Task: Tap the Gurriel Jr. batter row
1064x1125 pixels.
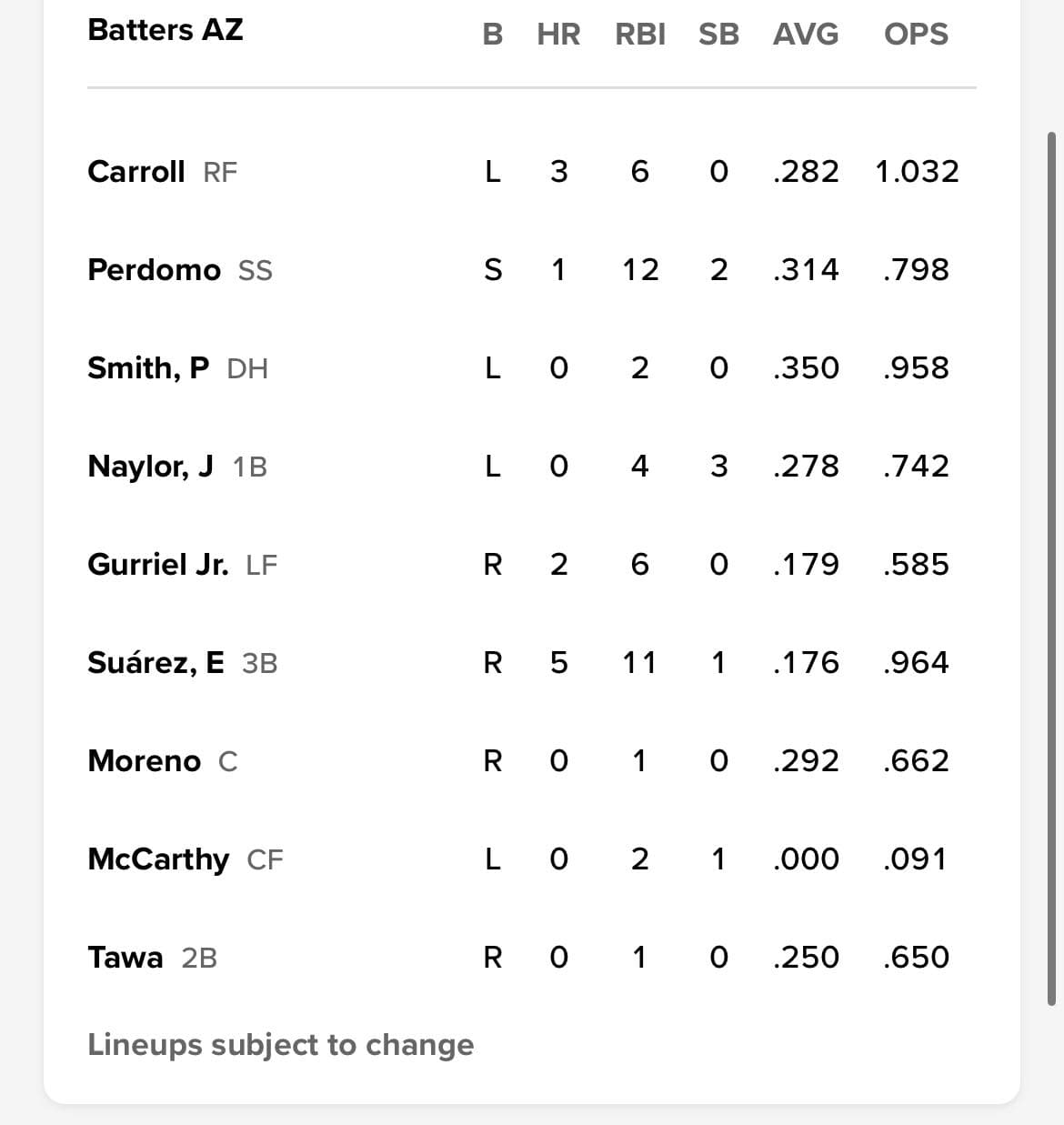Action: (158, 564)
